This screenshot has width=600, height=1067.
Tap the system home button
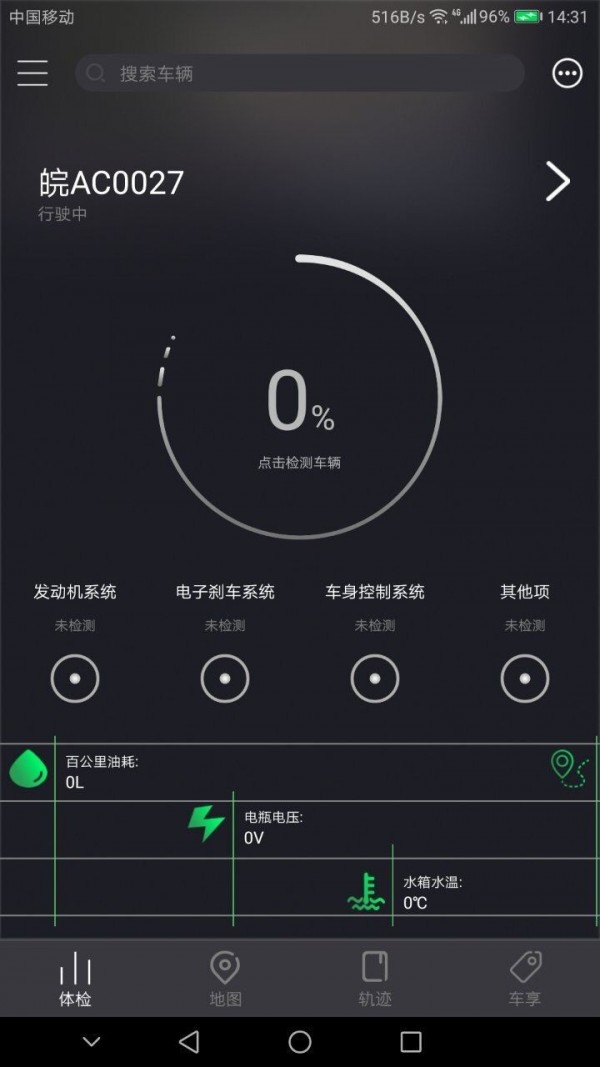click(300, 1042)
